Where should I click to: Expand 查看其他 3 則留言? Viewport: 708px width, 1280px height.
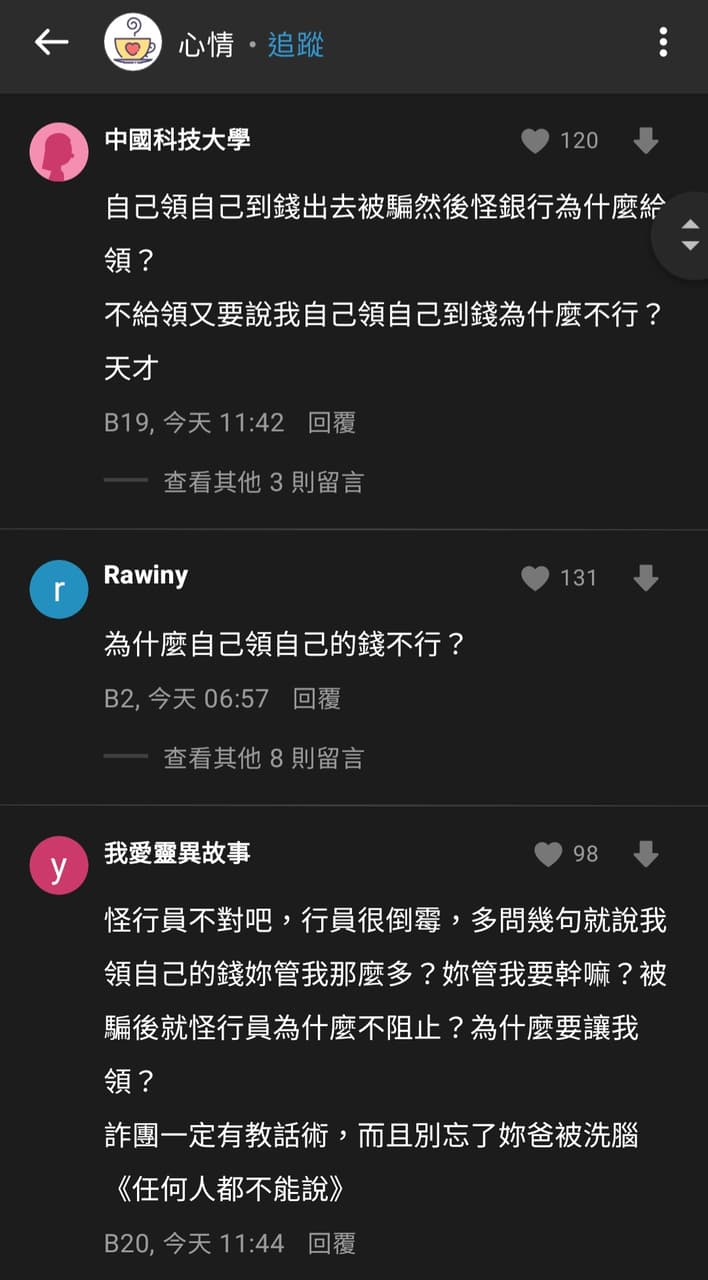pyautogui.click(x=263, y=482)
